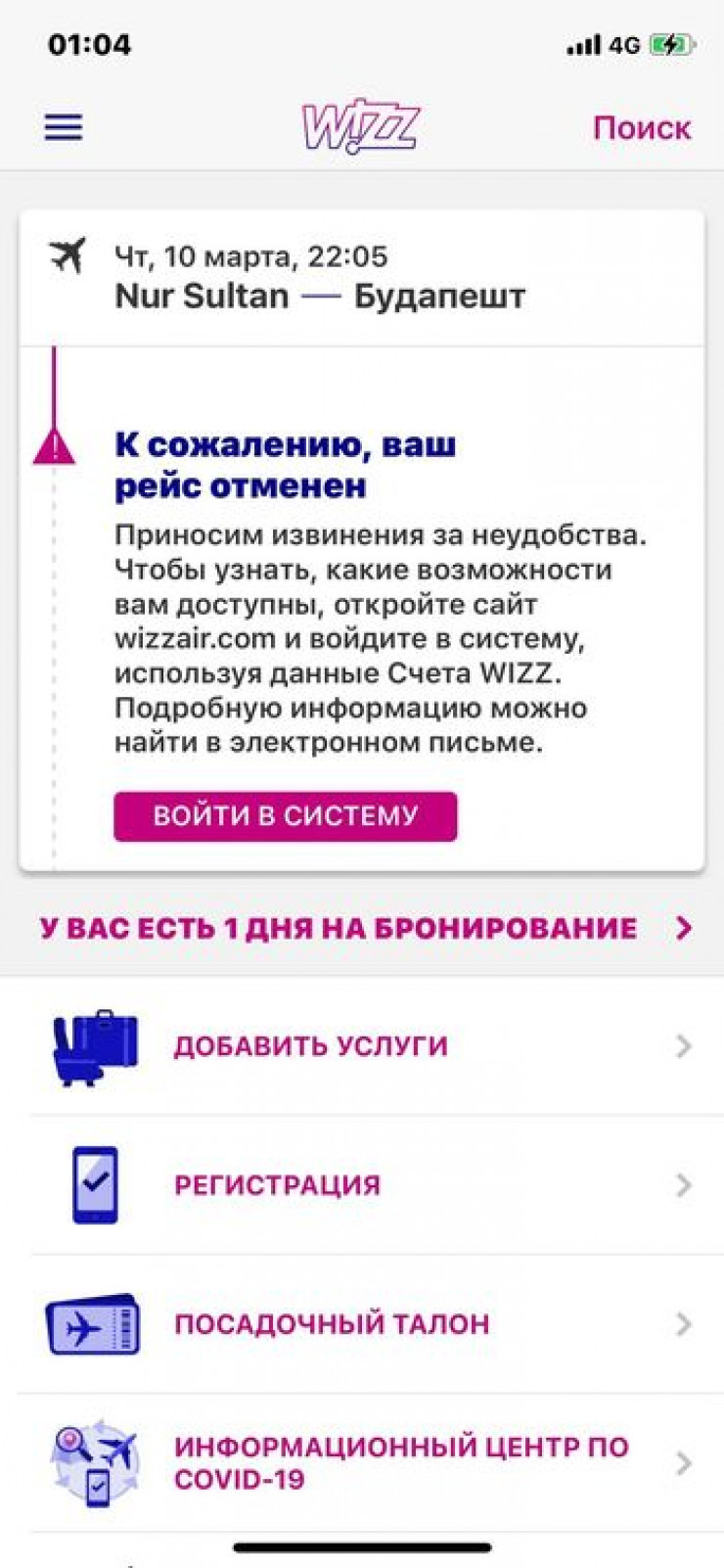Open the booking time remaining banner

pyautogui.click(x=362, y=928)
